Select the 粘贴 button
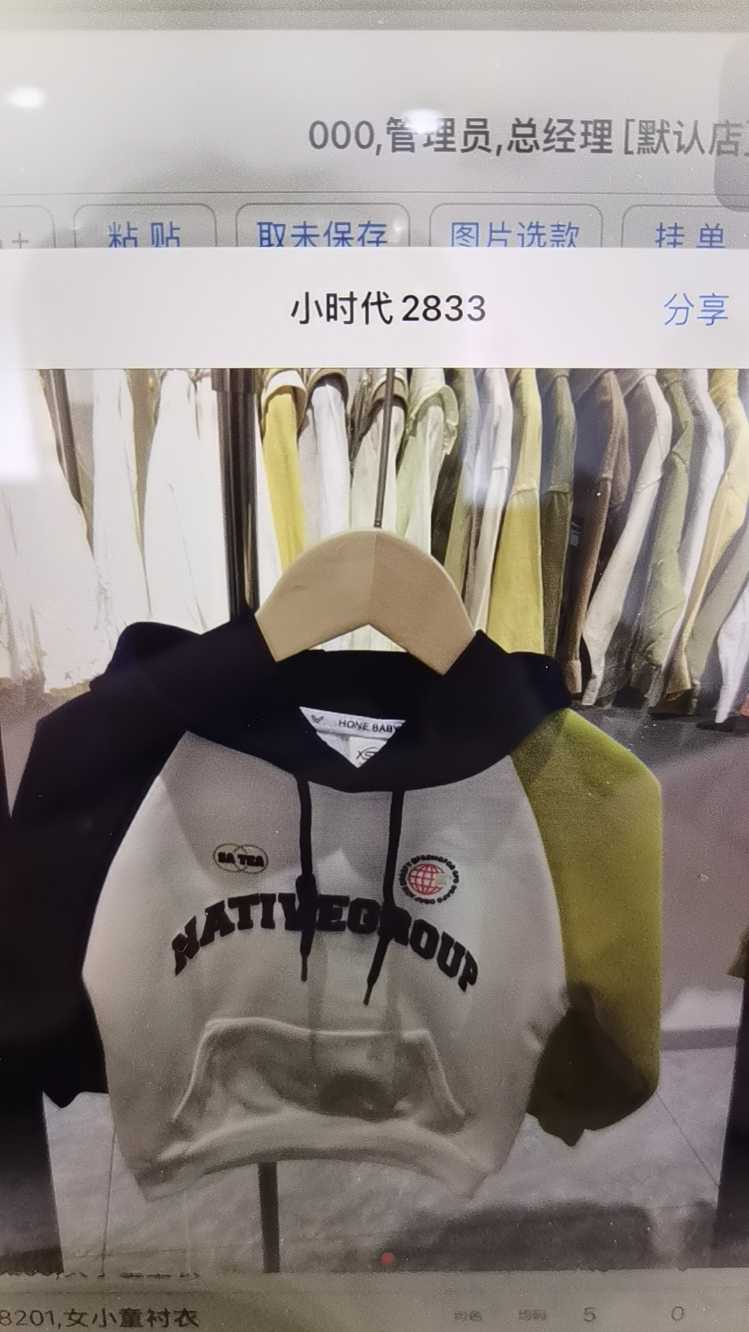Viewport: 749px width, 1332px height. point(145,235)
